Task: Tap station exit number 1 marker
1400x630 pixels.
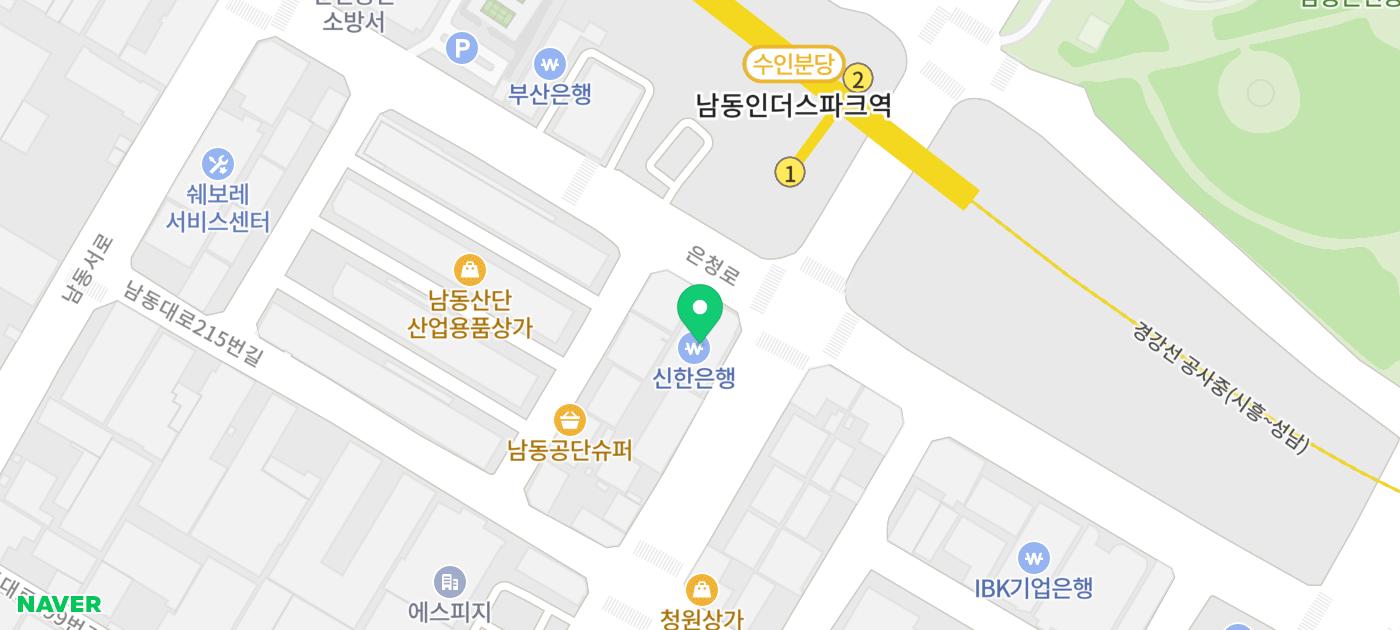Action: click(790, 173)
